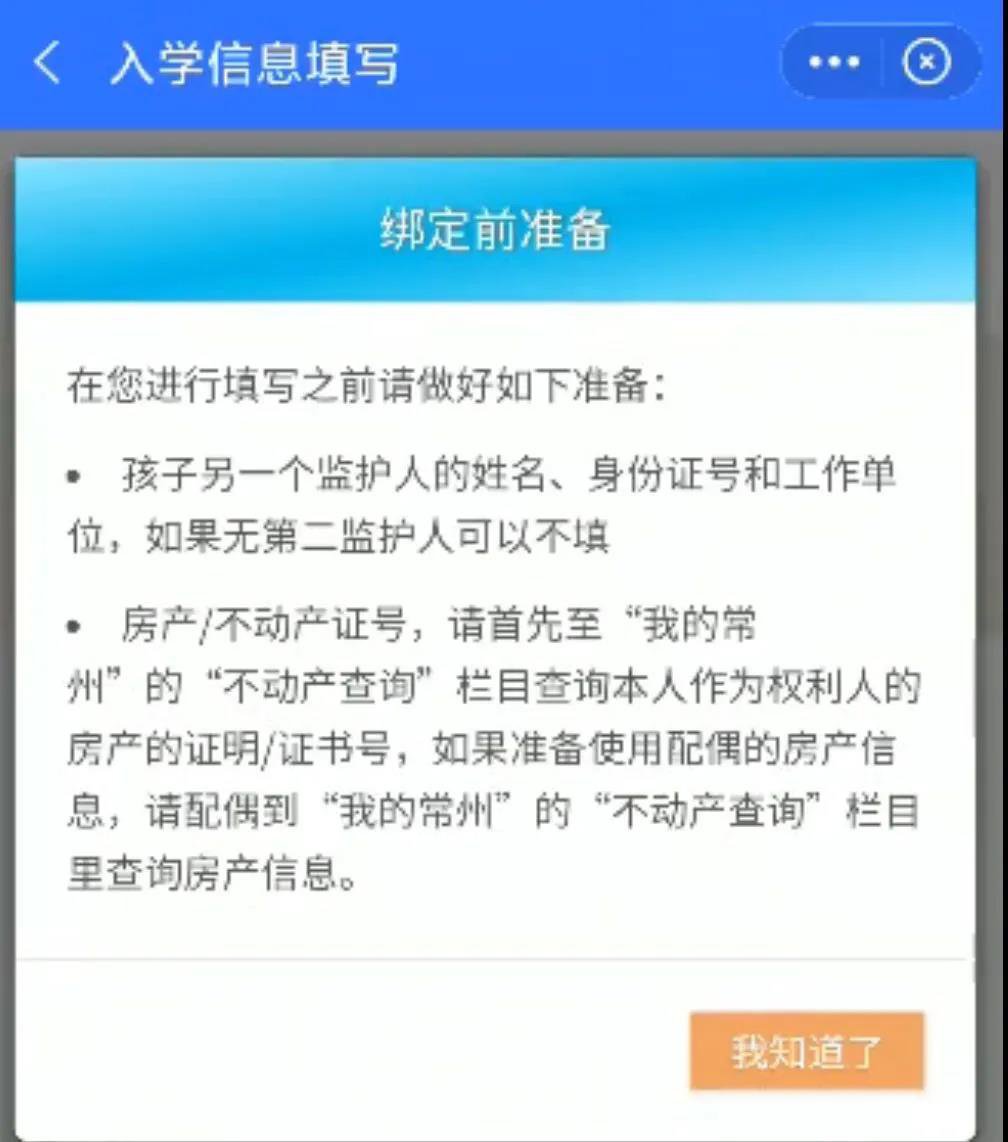Viewport: 1008px width, 1142px height.
Task: Open the mini program more options menu
Action: click(834, 63)
